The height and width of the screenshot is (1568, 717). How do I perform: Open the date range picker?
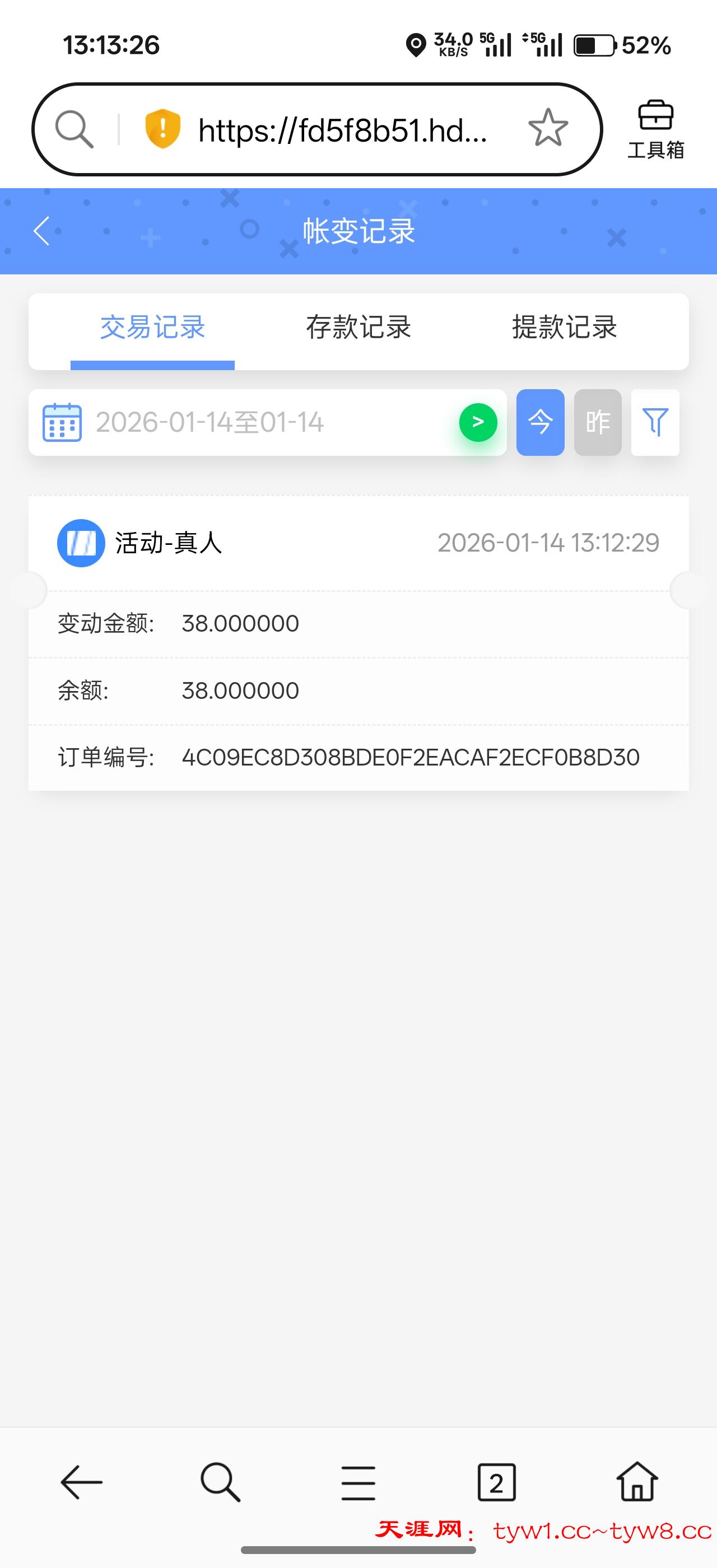(x=244, y=422)
